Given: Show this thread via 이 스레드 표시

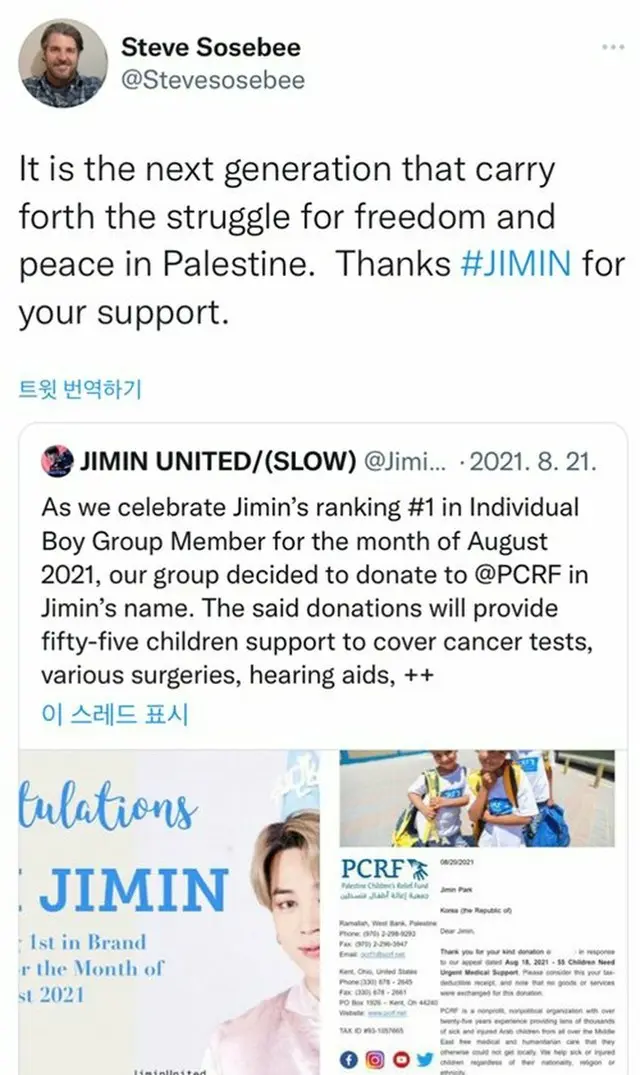Looking at the screenshot, I should pos(114,714).
